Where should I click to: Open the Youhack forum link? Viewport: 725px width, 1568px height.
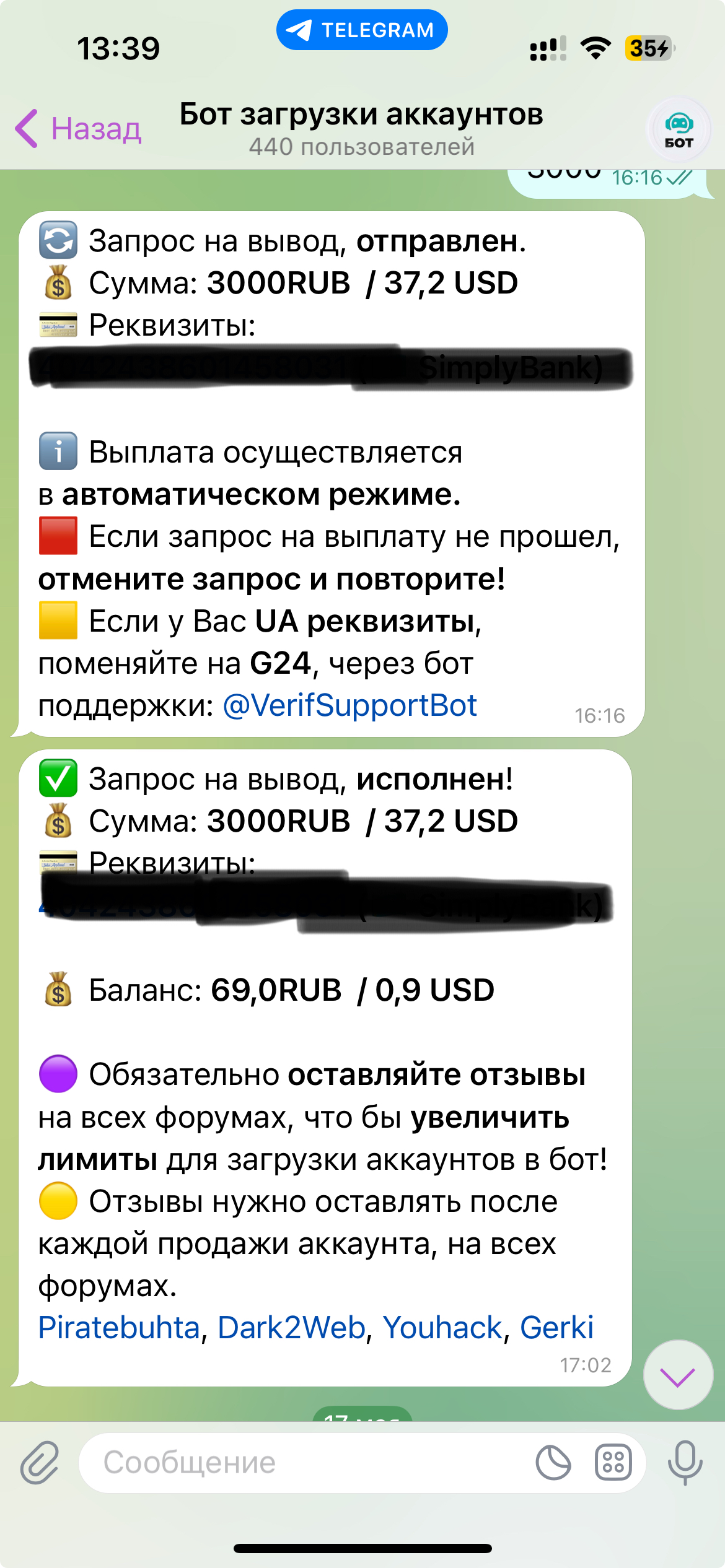442,1328
